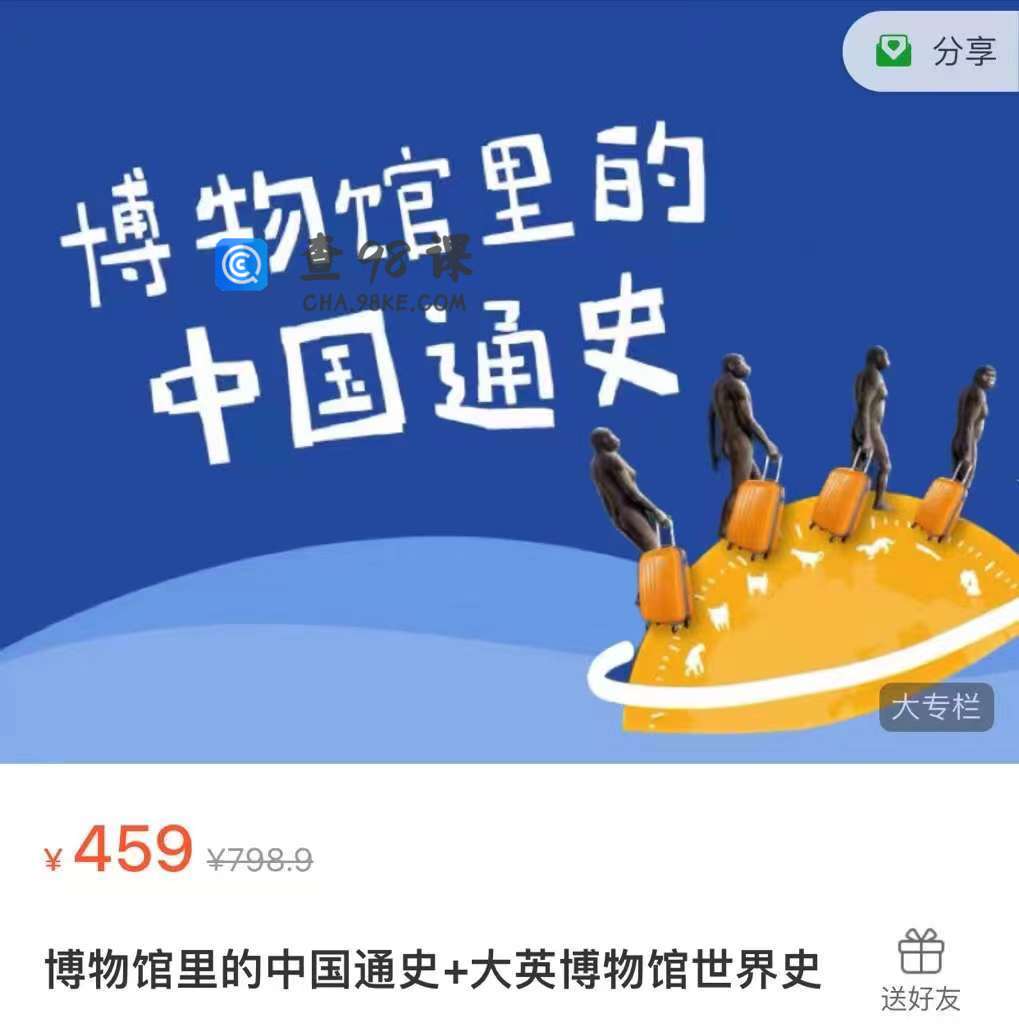Screen dimensions: 1019x1031
Task: Send this course to a friend (送好友)
Action: coord(921,969)
